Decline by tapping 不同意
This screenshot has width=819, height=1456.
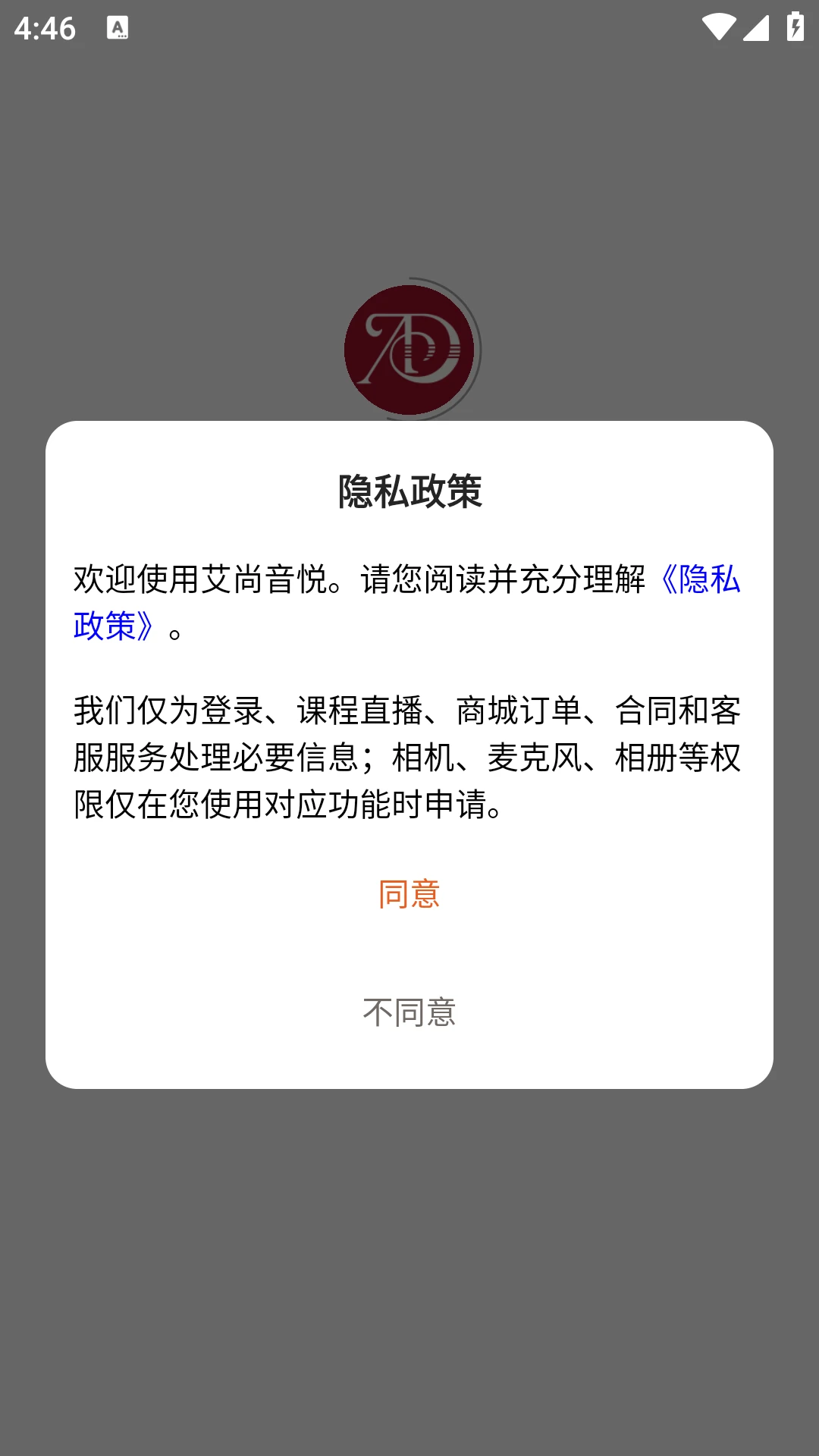tap(409, 1012)
